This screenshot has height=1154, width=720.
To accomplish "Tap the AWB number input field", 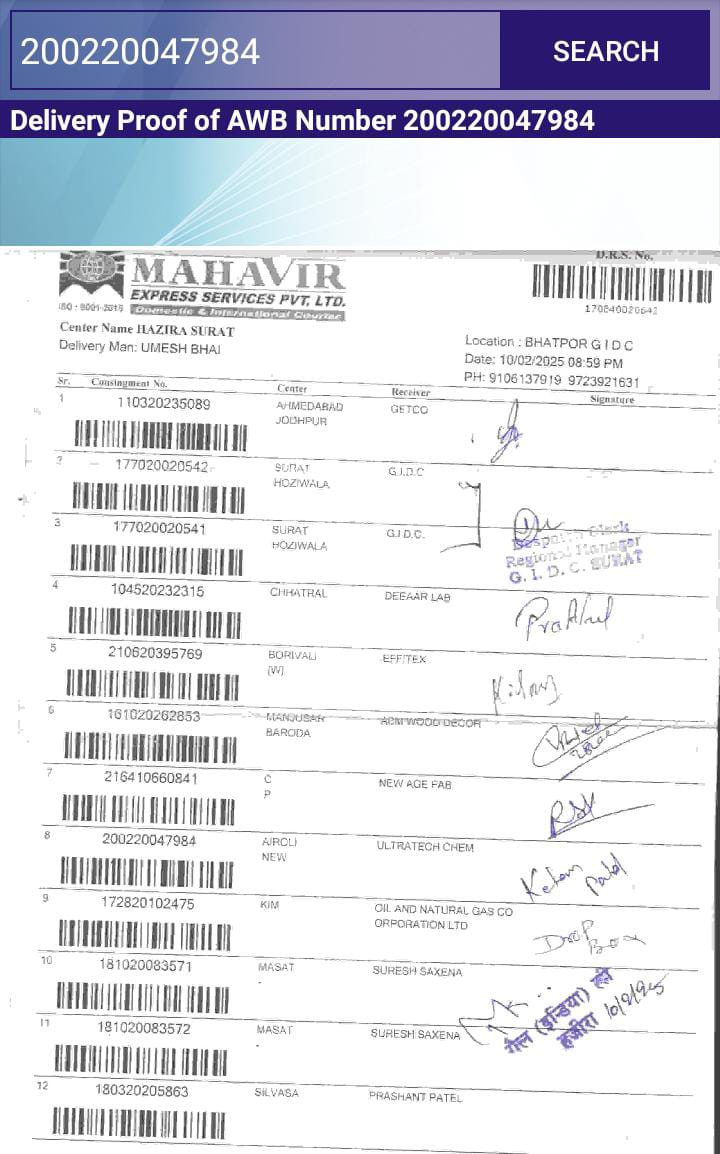I will (x=255, y=51).
